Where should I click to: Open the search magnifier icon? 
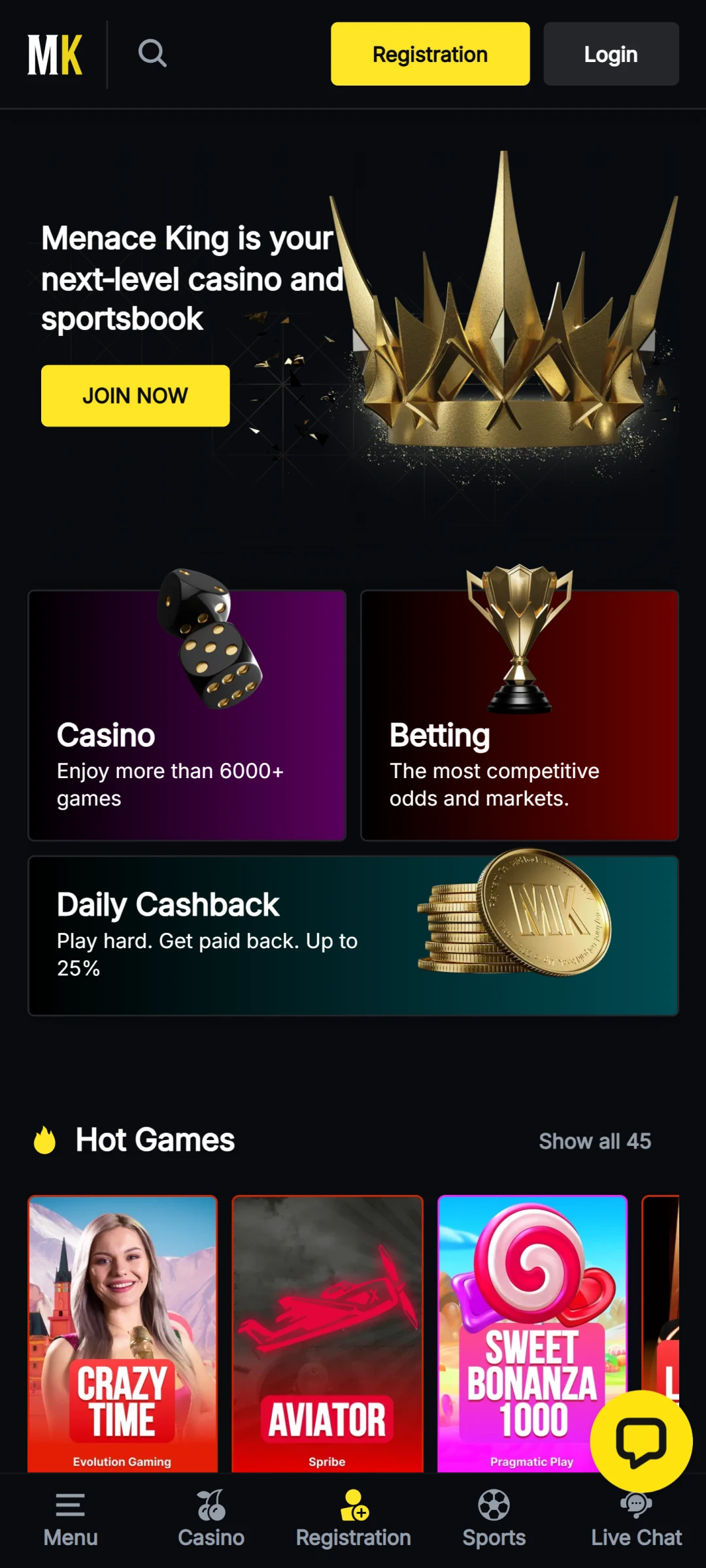click(x=152, y=54)
